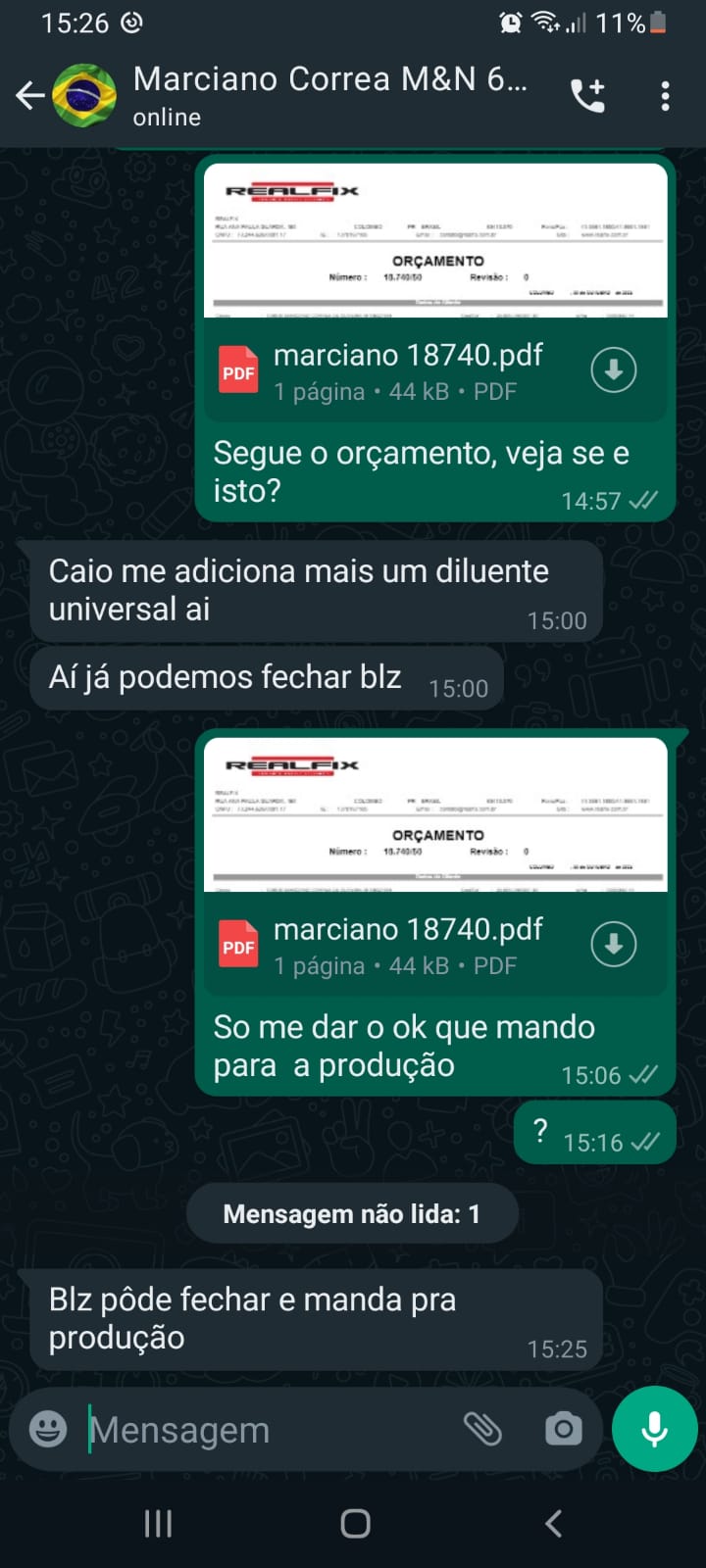Download the PDF sent at 15:06

(614, 945)
